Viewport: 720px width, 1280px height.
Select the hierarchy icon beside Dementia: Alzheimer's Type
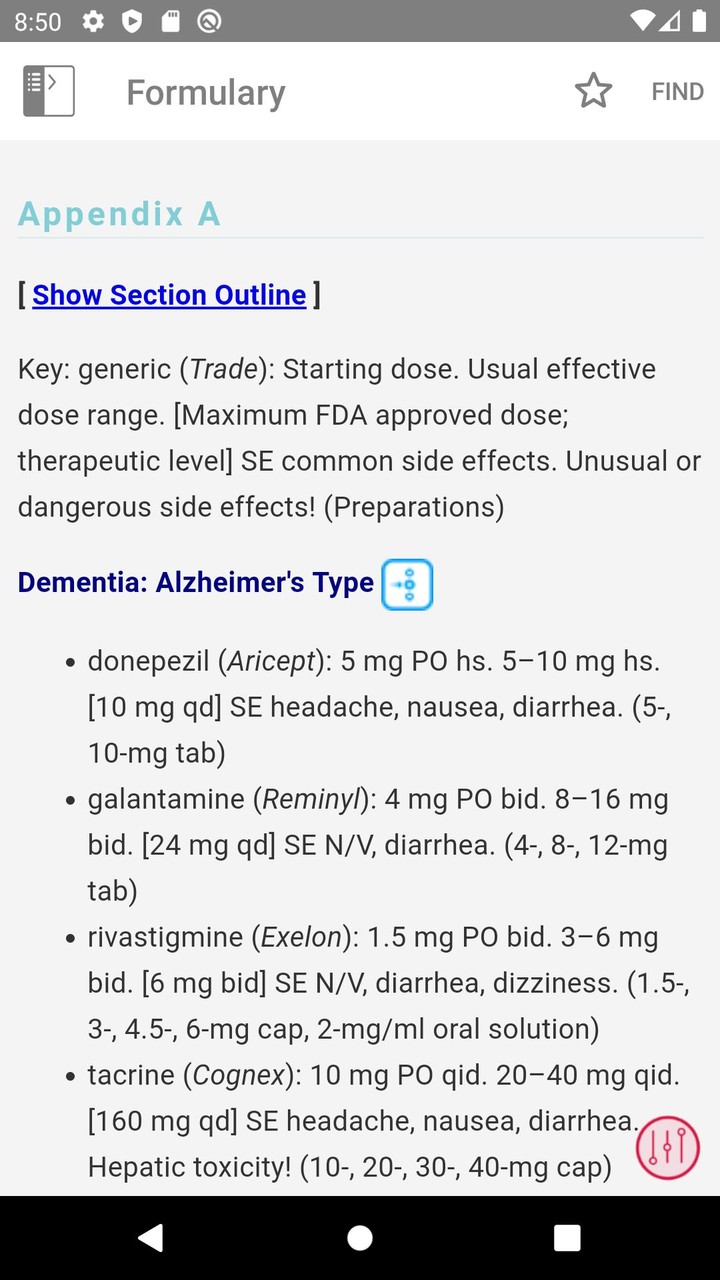[x=406, y=584]
